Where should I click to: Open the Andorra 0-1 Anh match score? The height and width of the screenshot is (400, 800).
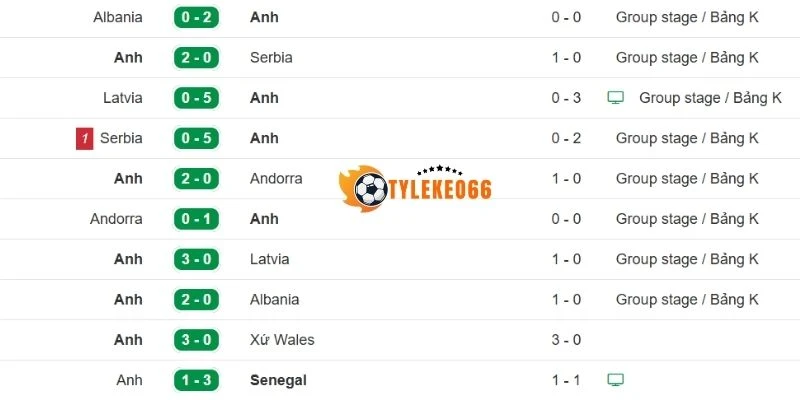[197, 219]
